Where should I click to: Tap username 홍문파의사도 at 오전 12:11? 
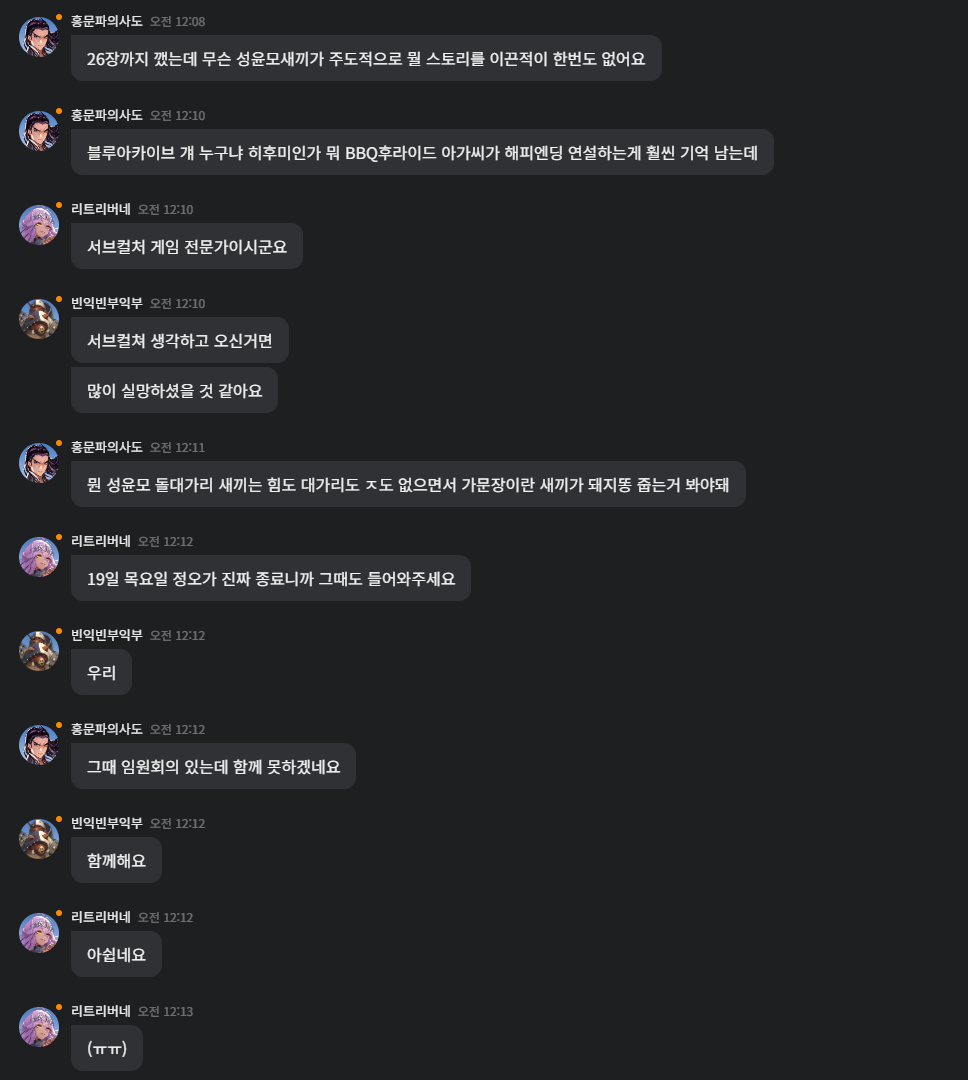point(107,447)
